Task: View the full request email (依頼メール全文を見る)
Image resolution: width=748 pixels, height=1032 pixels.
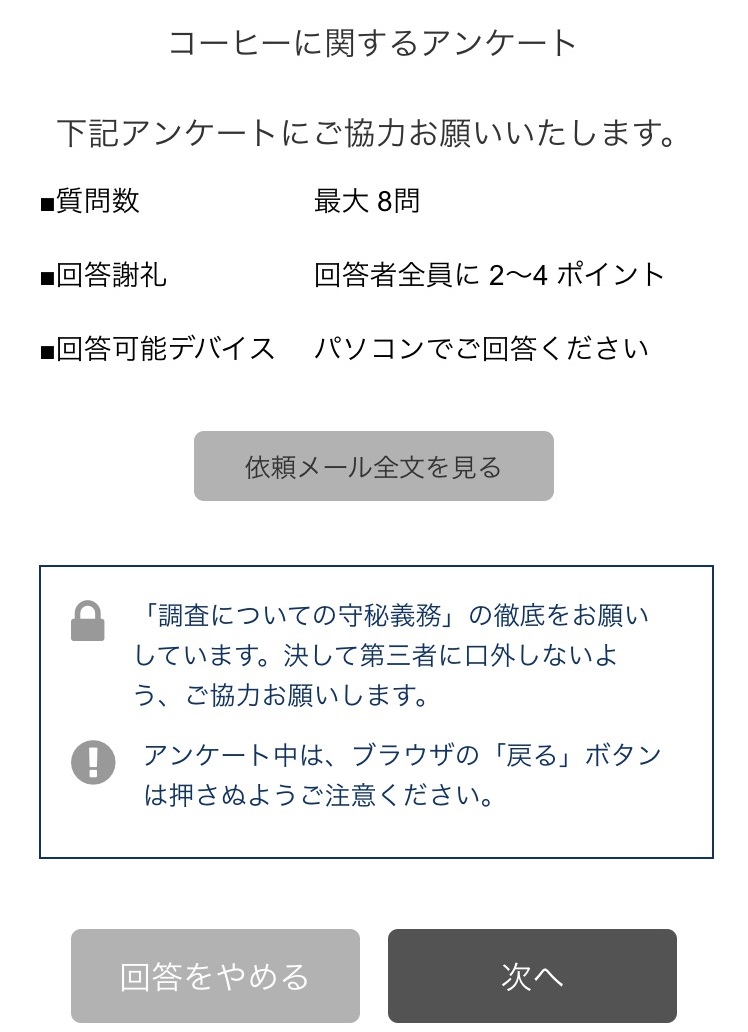Action: 373,466
